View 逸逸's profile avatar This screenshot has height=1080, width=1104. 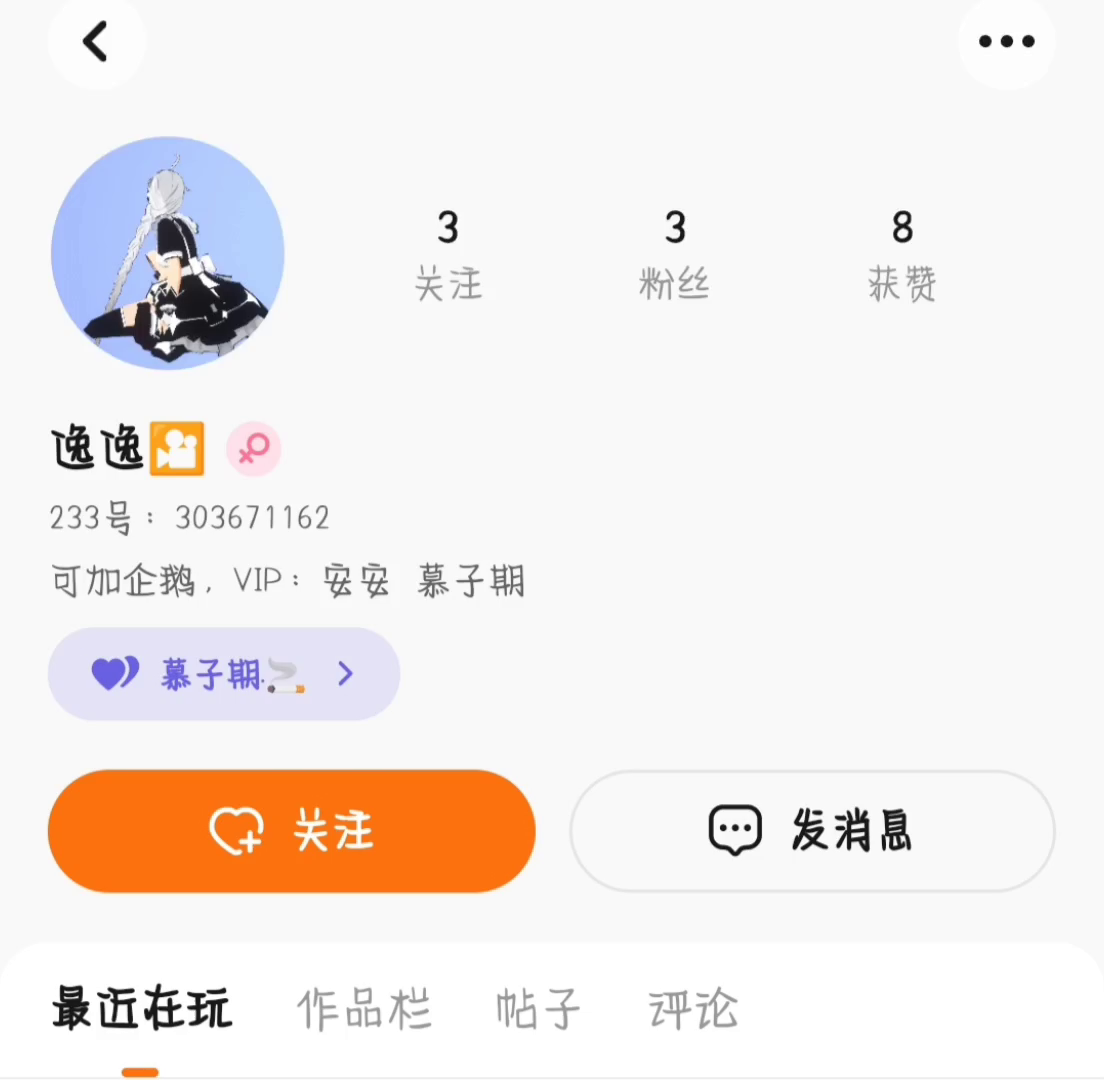[168, 254]
